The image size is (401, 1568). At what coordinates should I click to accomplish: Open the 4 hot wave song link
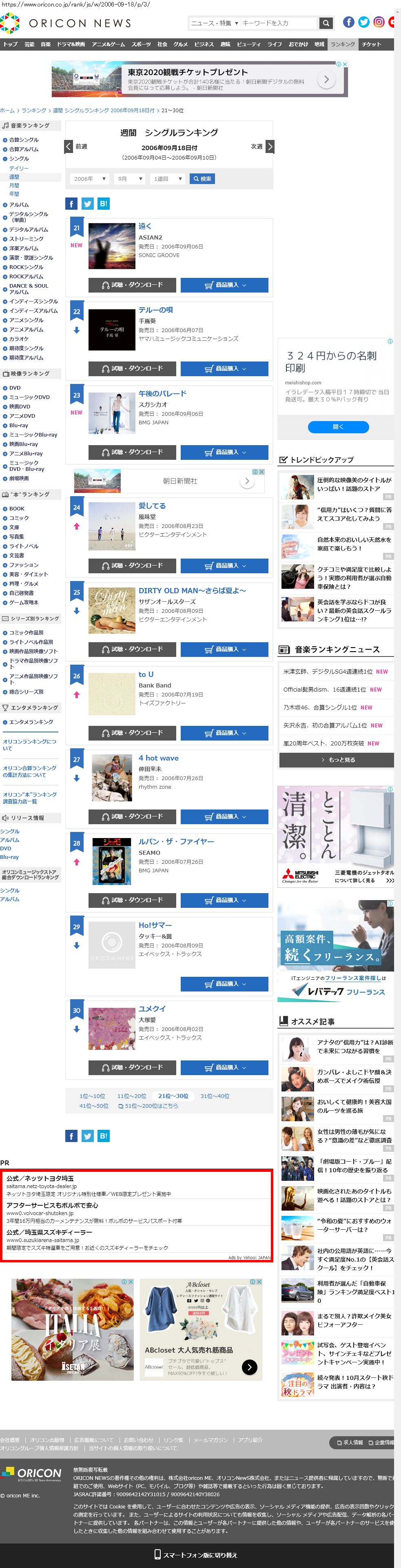pyautogui.click(x=158, y=758)
